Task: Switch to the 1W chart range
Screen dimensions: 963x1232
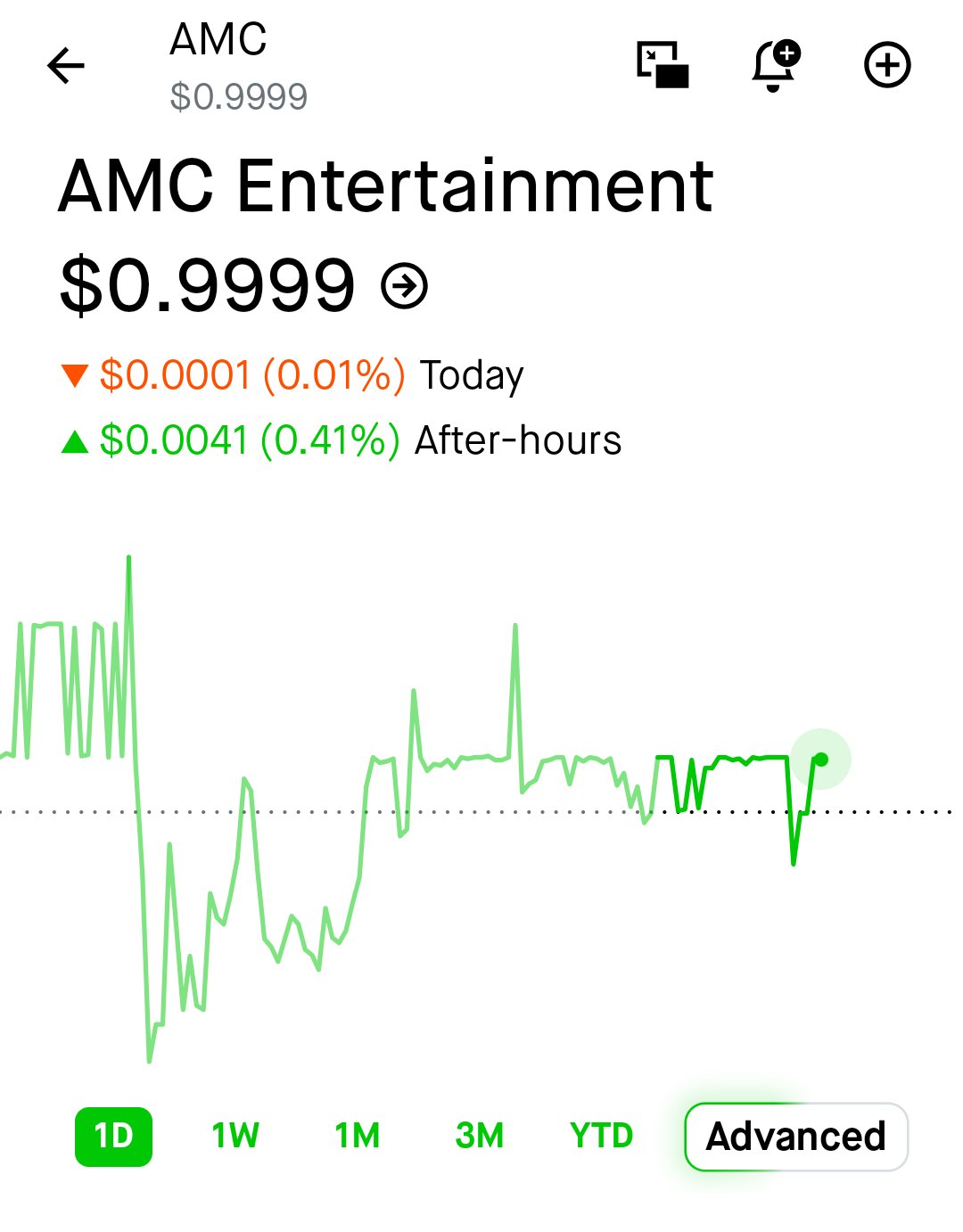Action: click(235, 1137)
